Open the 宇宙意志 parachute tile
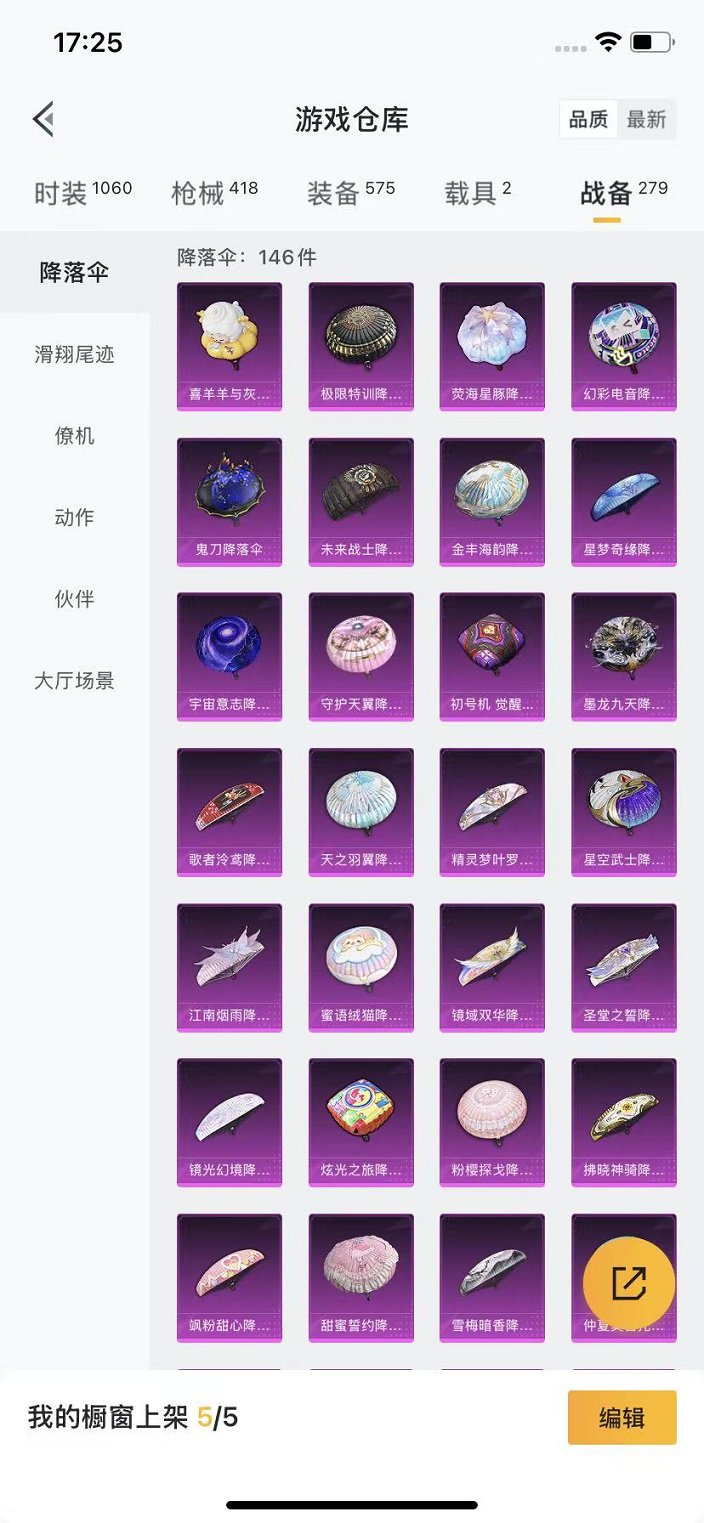This screenshot has height=1523, width=704. tap(229, 657)
